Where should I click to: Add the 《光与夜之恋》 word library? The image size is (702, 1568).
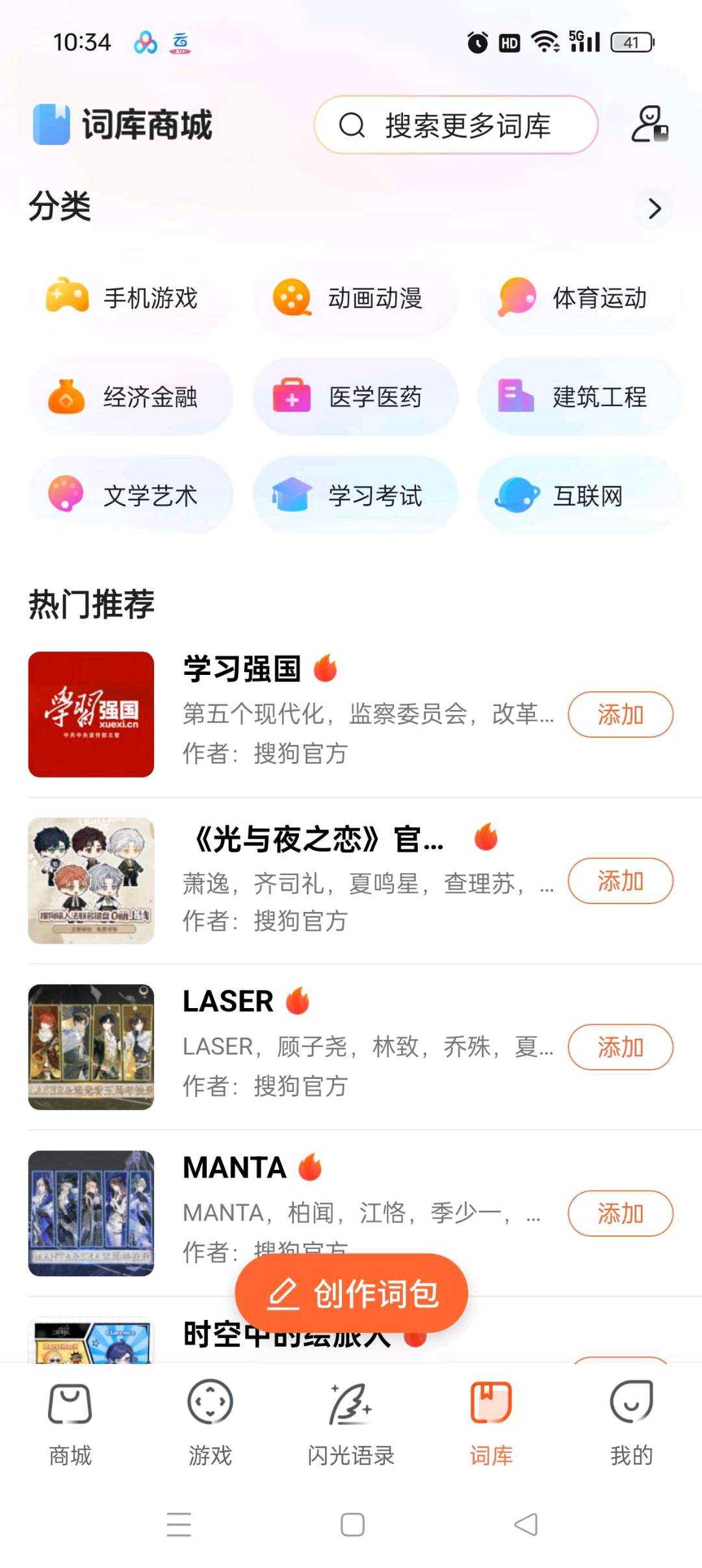(x=620, y=881)
